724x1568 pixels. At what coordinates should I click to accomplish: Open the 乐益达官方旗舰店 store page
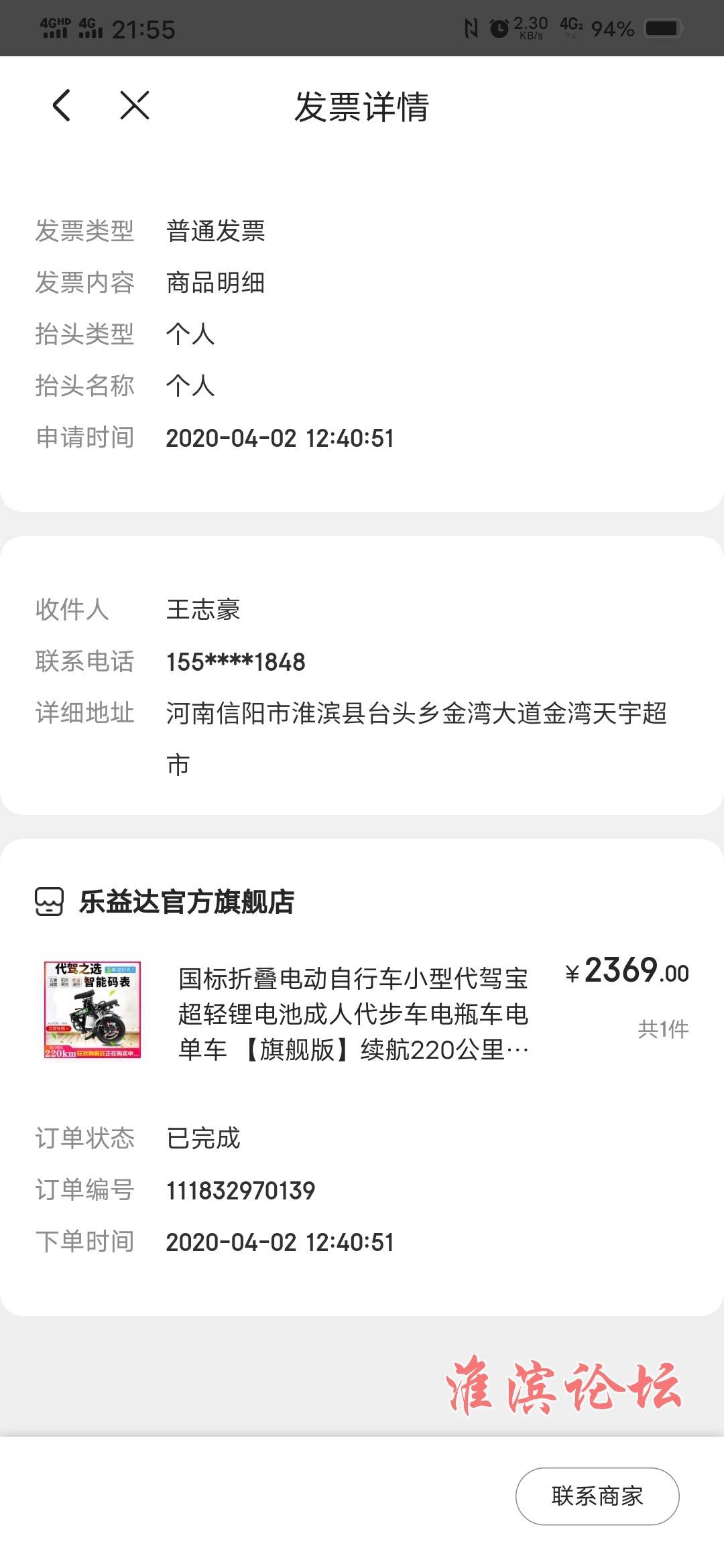coord(186,902)
